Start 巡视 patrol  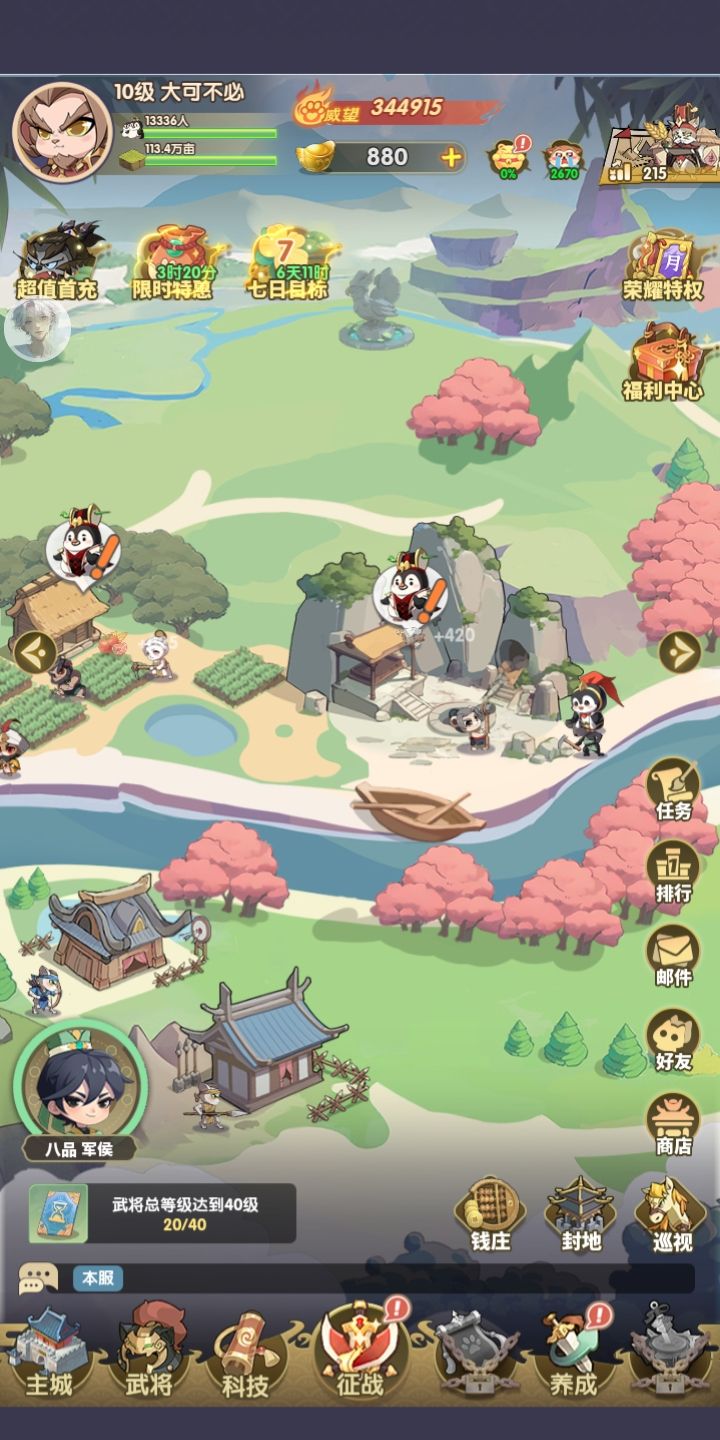point(670,1214)
